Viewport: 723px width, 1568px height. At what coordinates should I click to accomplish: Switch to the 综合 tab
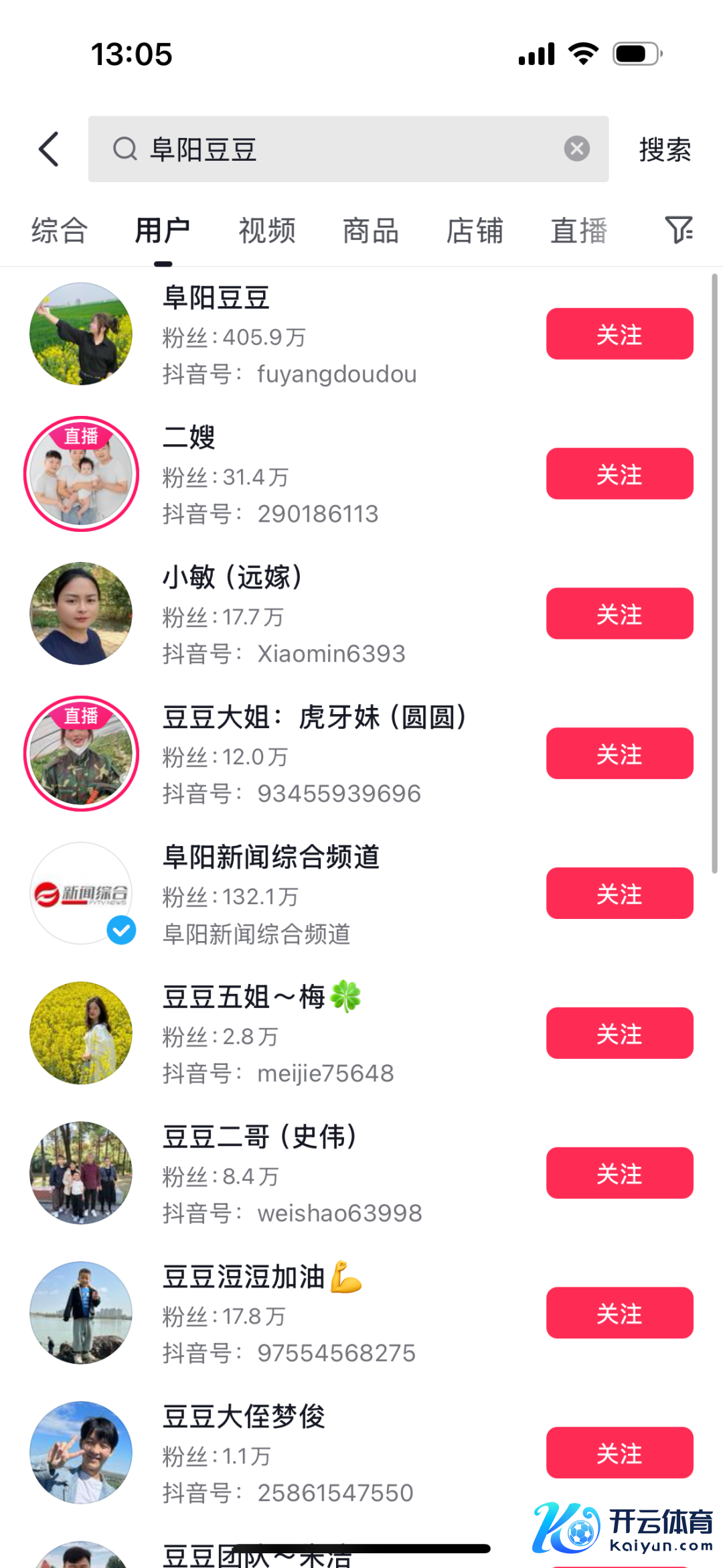pos(59,230)
